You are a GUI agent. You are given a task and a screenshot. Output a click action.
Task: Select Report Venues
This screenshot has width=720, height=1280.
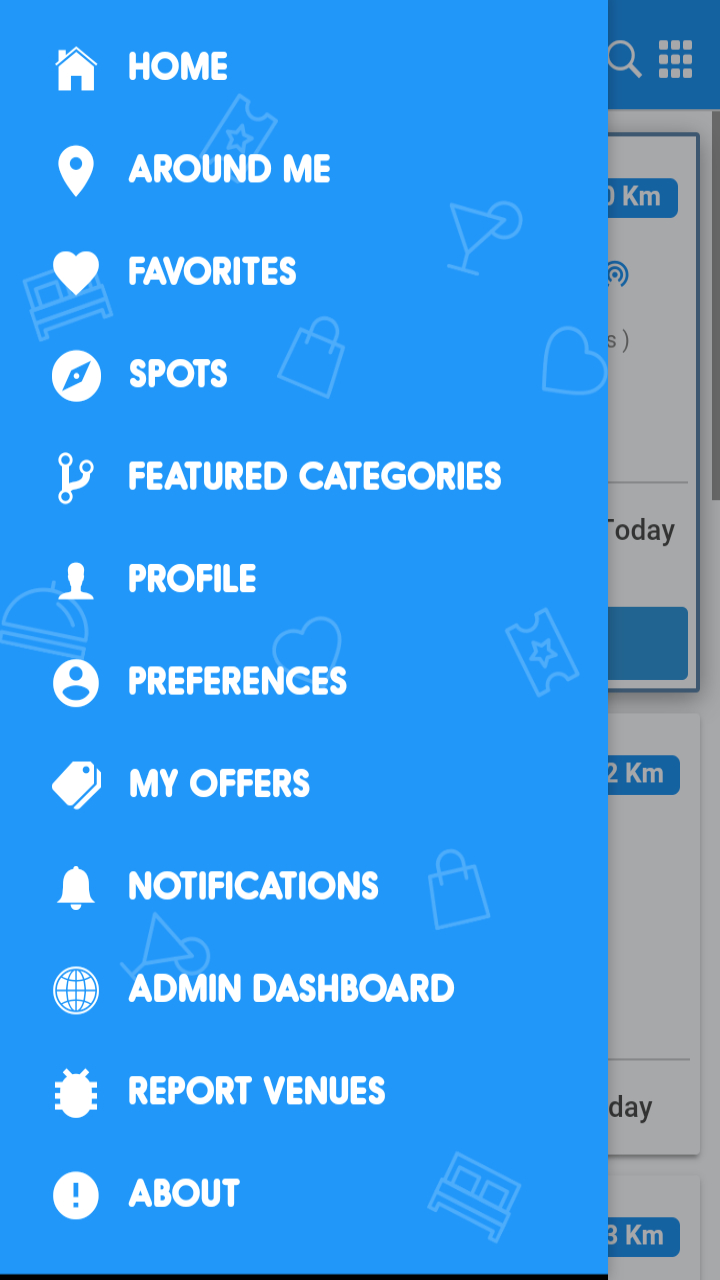pos(304,1092)
